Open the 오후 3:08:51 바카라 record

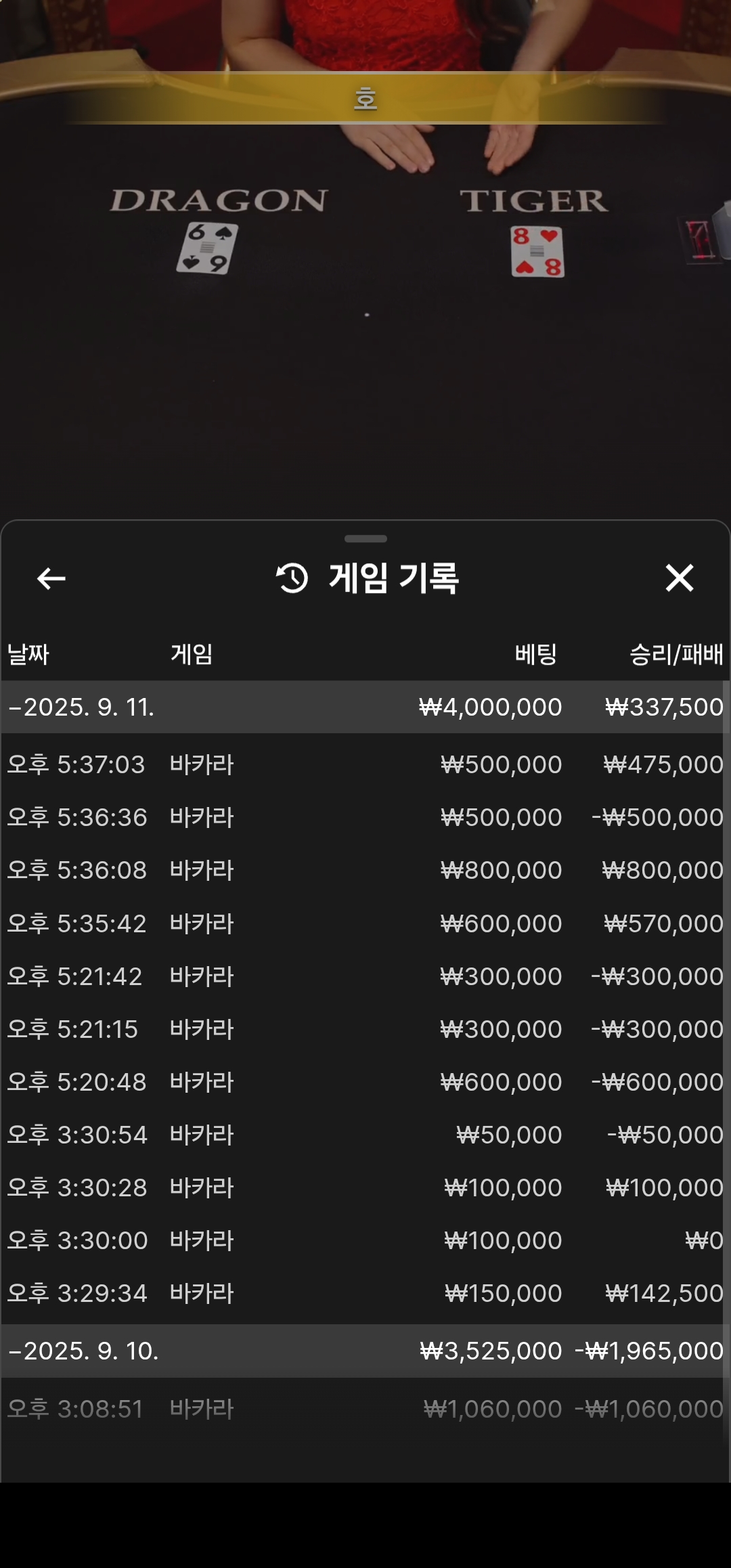tap(365, 1410)
